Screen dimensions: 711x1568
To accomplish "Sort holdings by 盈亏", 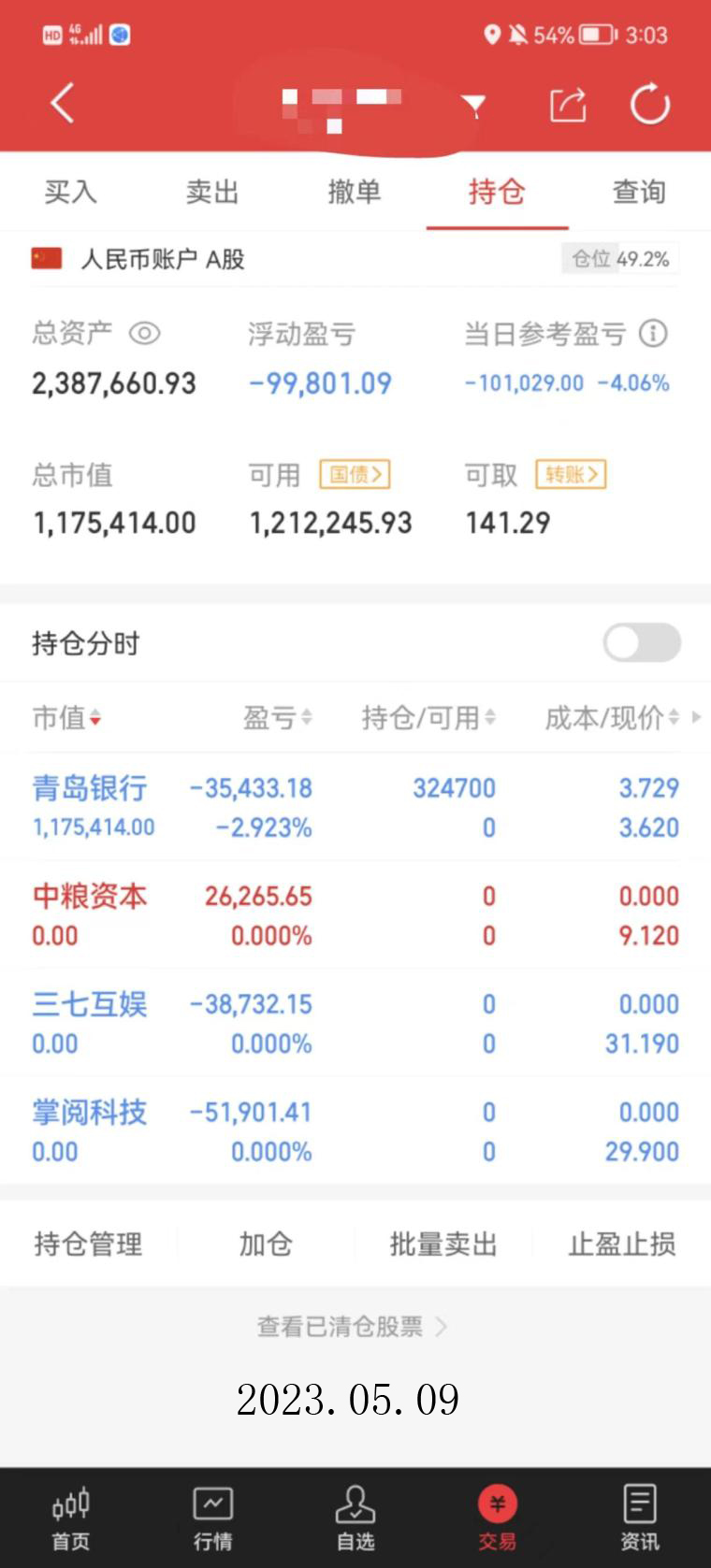I will (278, 718).
